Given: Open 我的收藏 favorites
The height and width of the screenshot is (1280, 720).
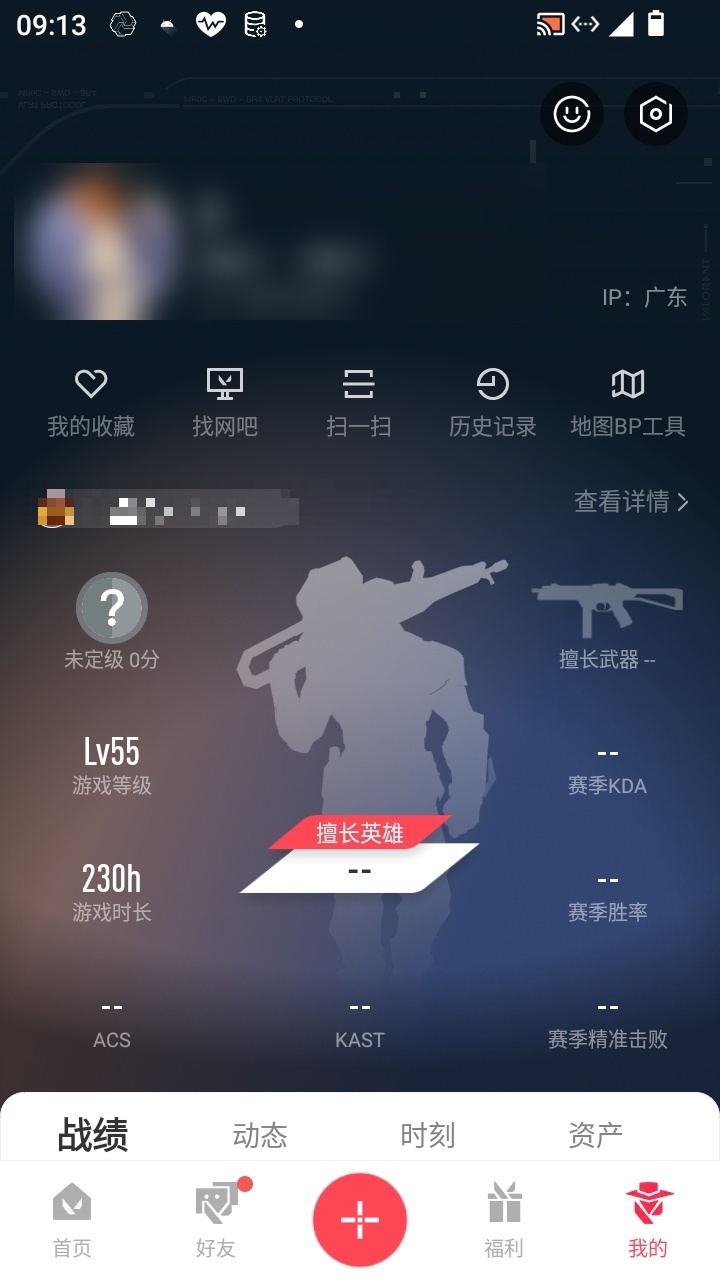Looking at the screenshot, I should click(x=91, y=404).
